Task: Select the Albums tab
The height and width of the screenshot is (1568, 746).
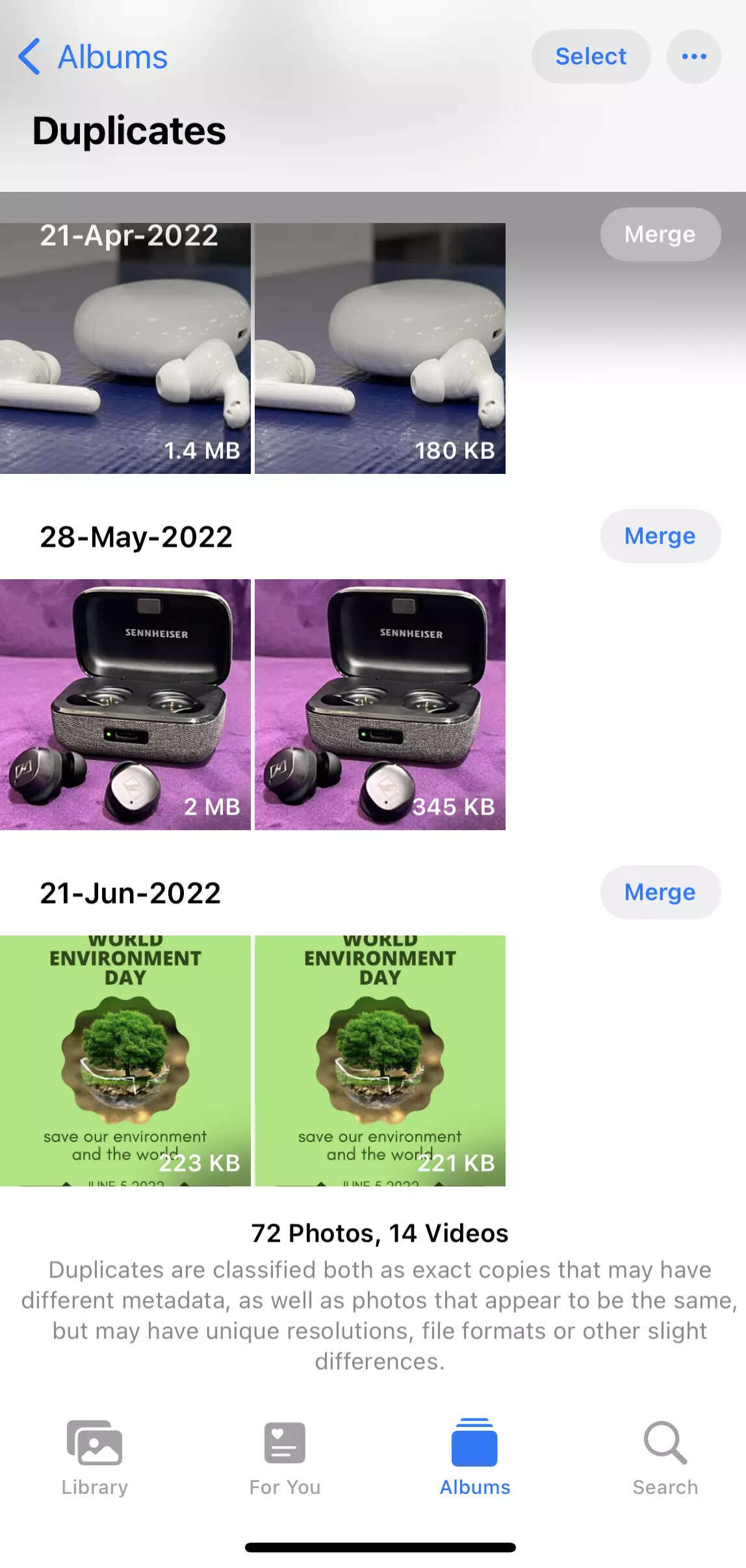Action: pos(475,1457)
